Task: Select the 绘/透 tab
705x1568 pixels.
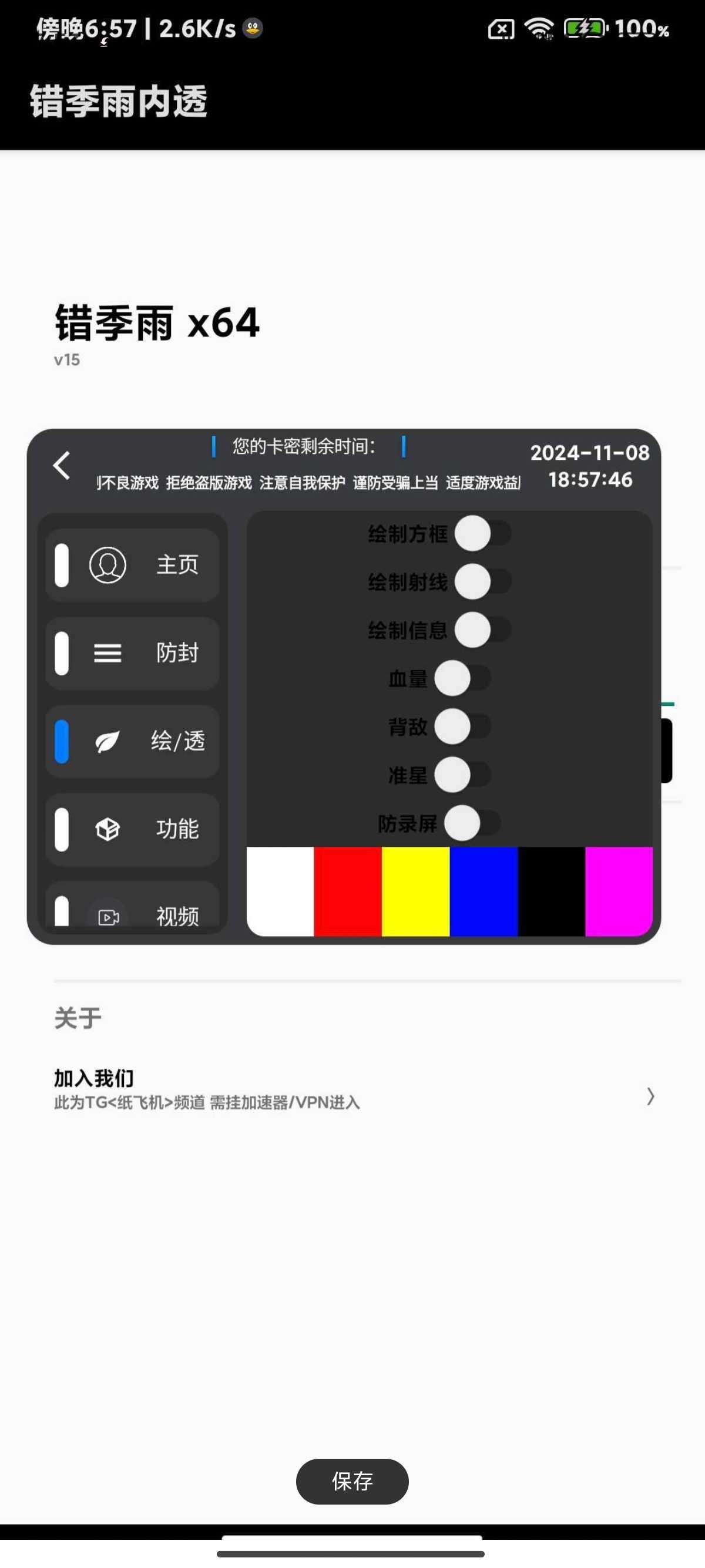Action: pos(132,741)
